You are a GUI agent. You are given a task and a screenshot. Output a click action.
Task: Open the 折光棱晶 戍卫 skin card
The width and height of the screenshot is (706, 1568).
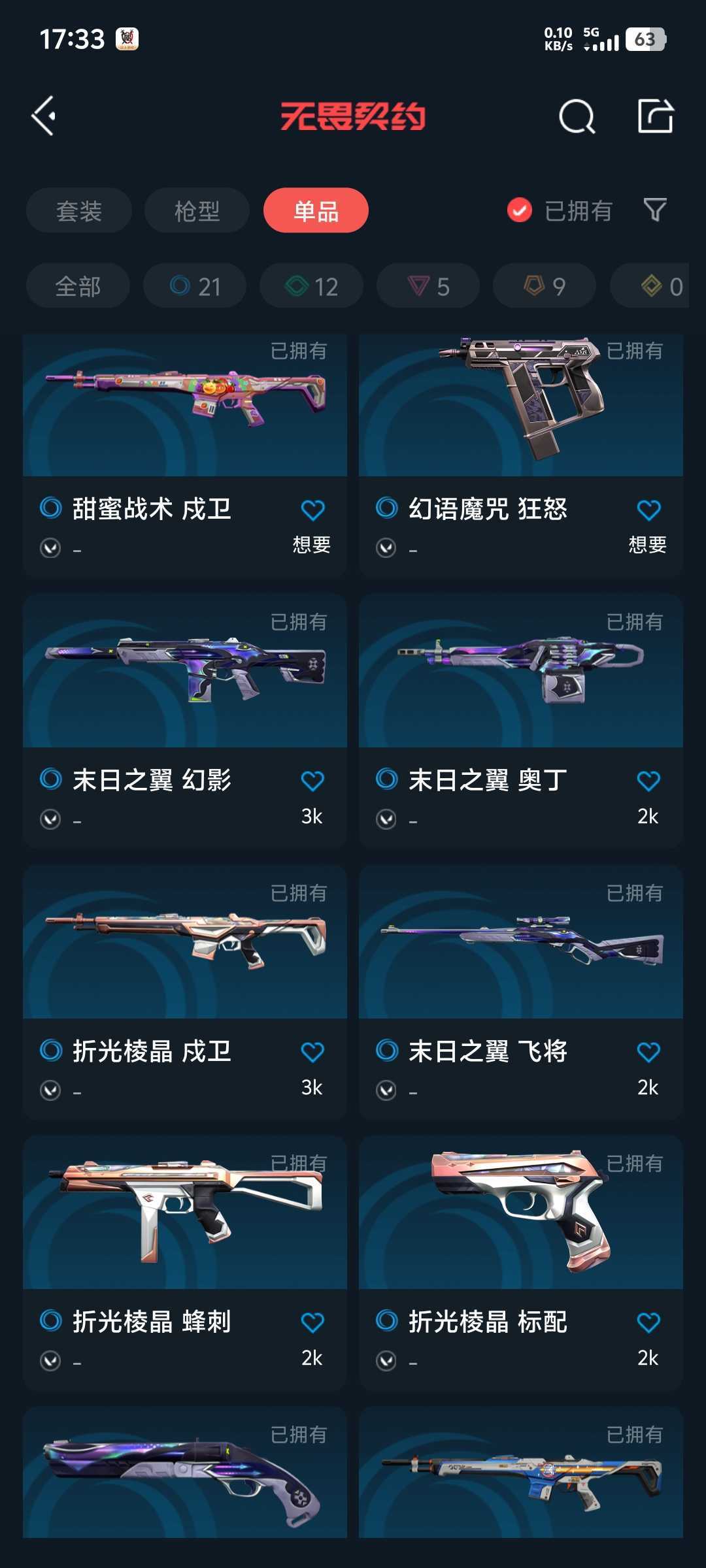point(185,992)
